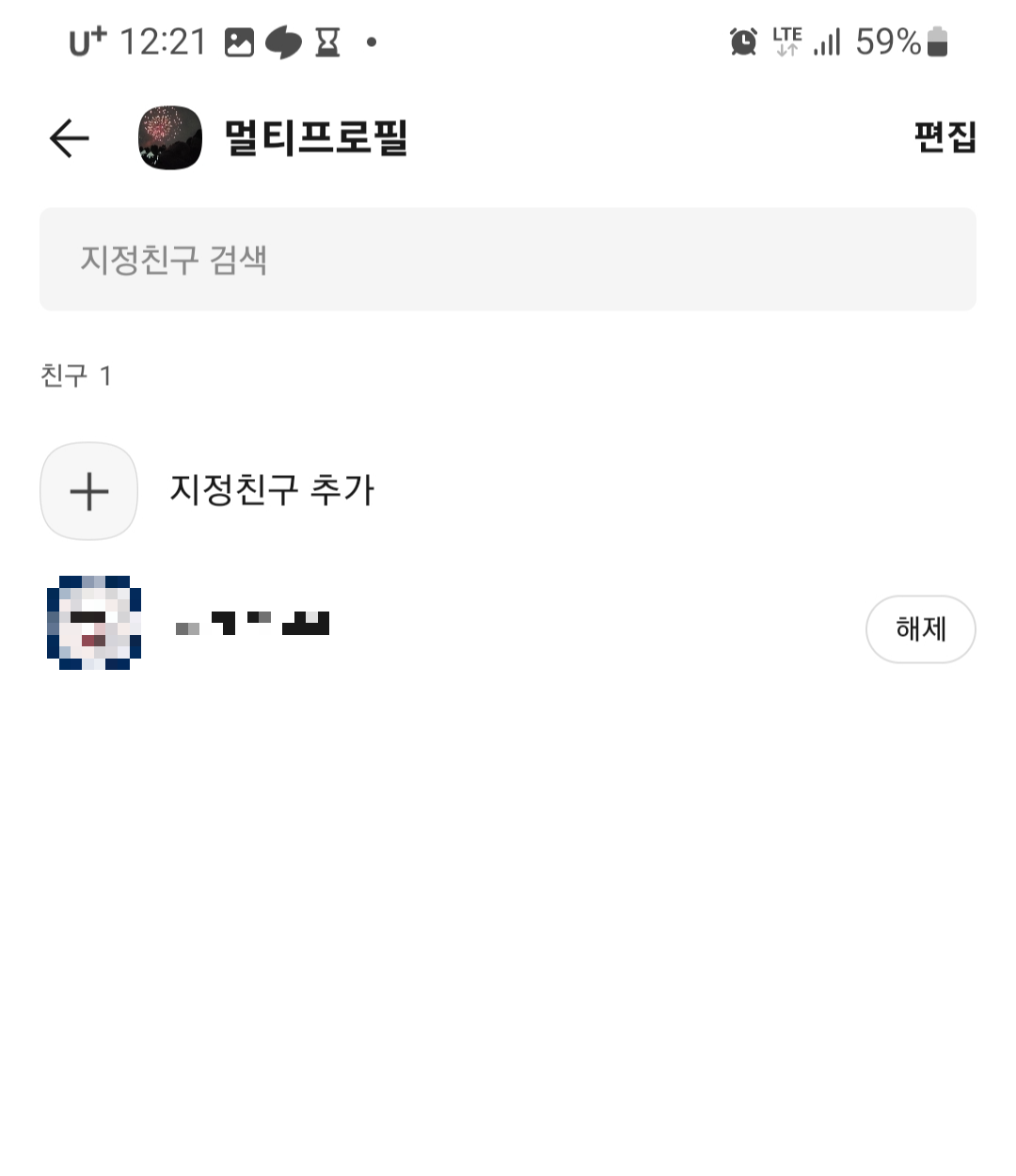Screen dimensions: 1016x1176
Task: Tap the plus icon to add designated friend
Action: click(x=88, y=490)
